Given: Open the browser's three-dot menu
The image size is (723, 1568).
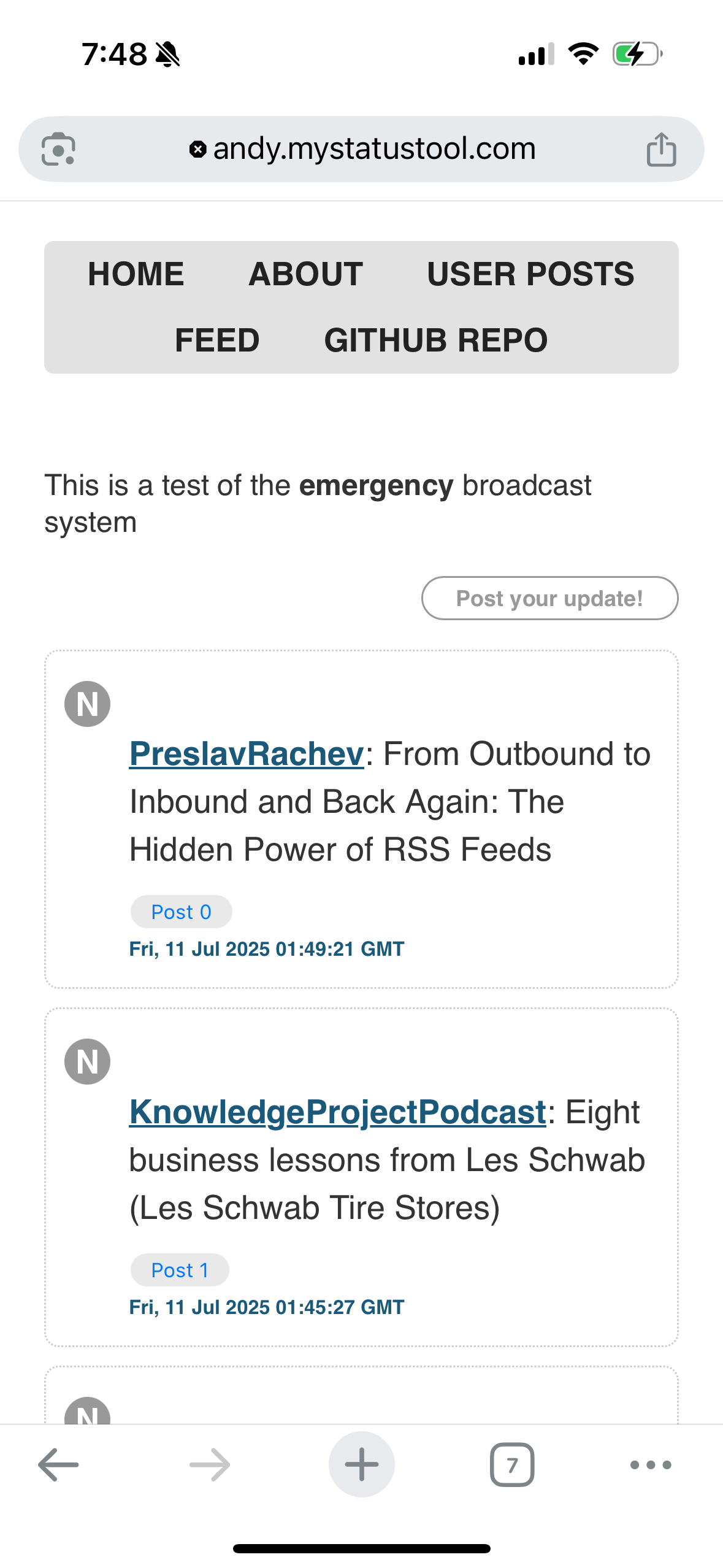Looking at the screenshot, I should (x=651, y=1464).
